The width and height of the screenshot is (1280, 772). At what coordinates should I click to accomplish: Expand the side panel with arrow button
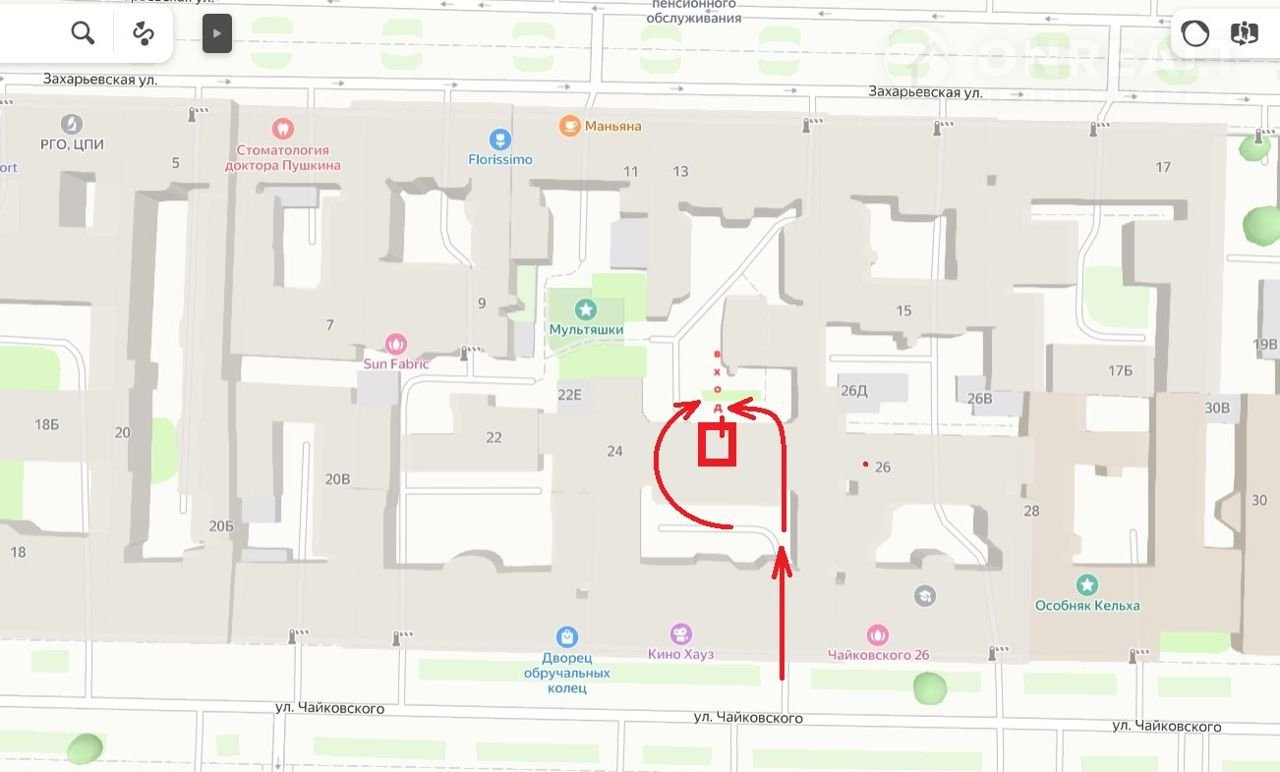[x=217, y=33]
